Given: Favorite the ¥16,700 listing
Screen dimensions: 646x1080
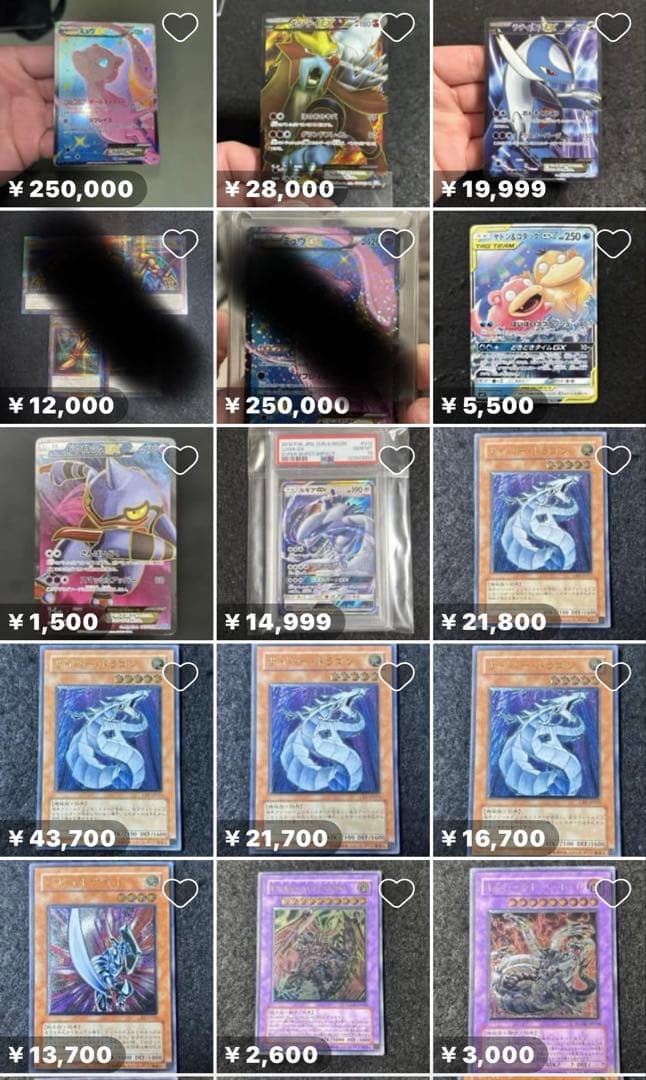Looking at the screenshot, I should [612, 676].
